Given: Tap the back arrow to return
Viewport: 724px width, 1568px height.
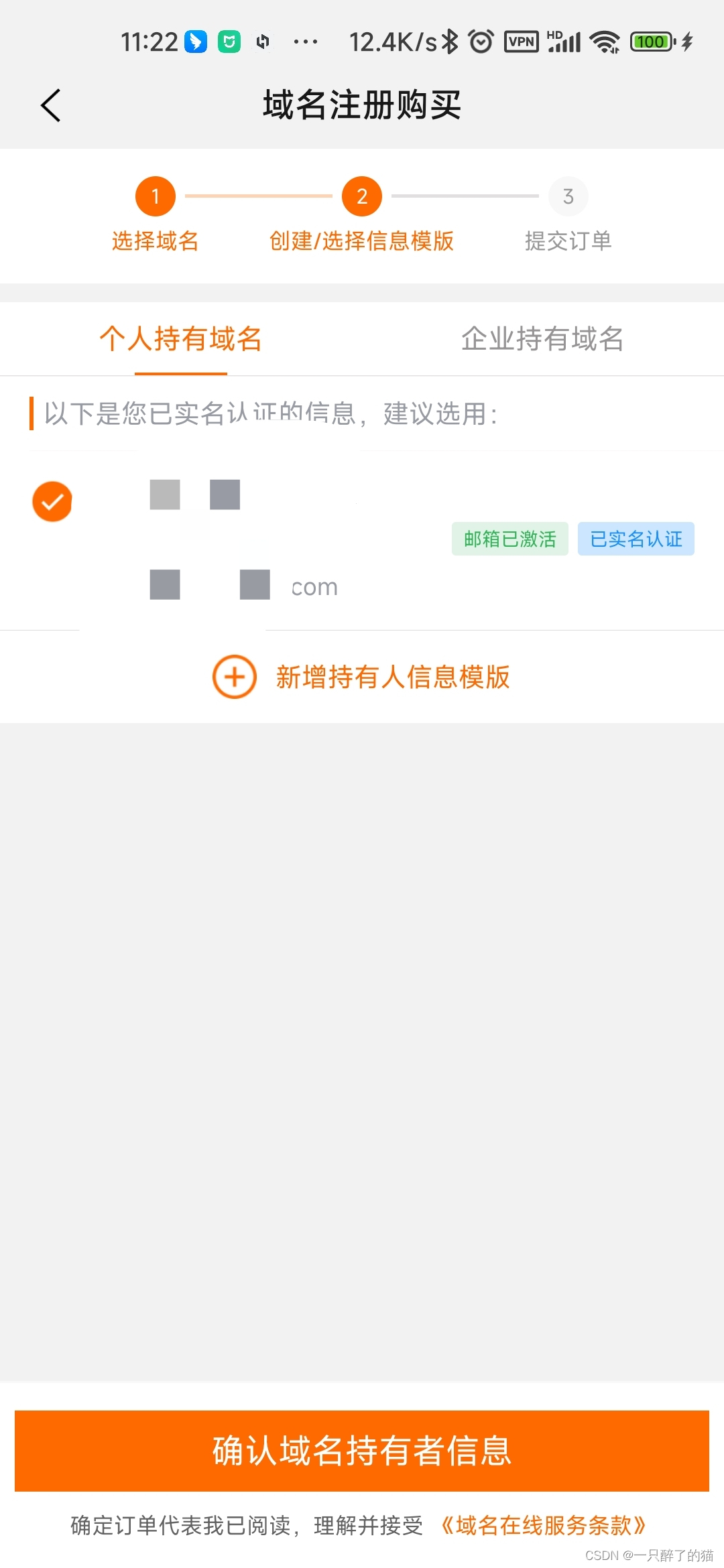Looking at the screenshot, I should (51, 105).
